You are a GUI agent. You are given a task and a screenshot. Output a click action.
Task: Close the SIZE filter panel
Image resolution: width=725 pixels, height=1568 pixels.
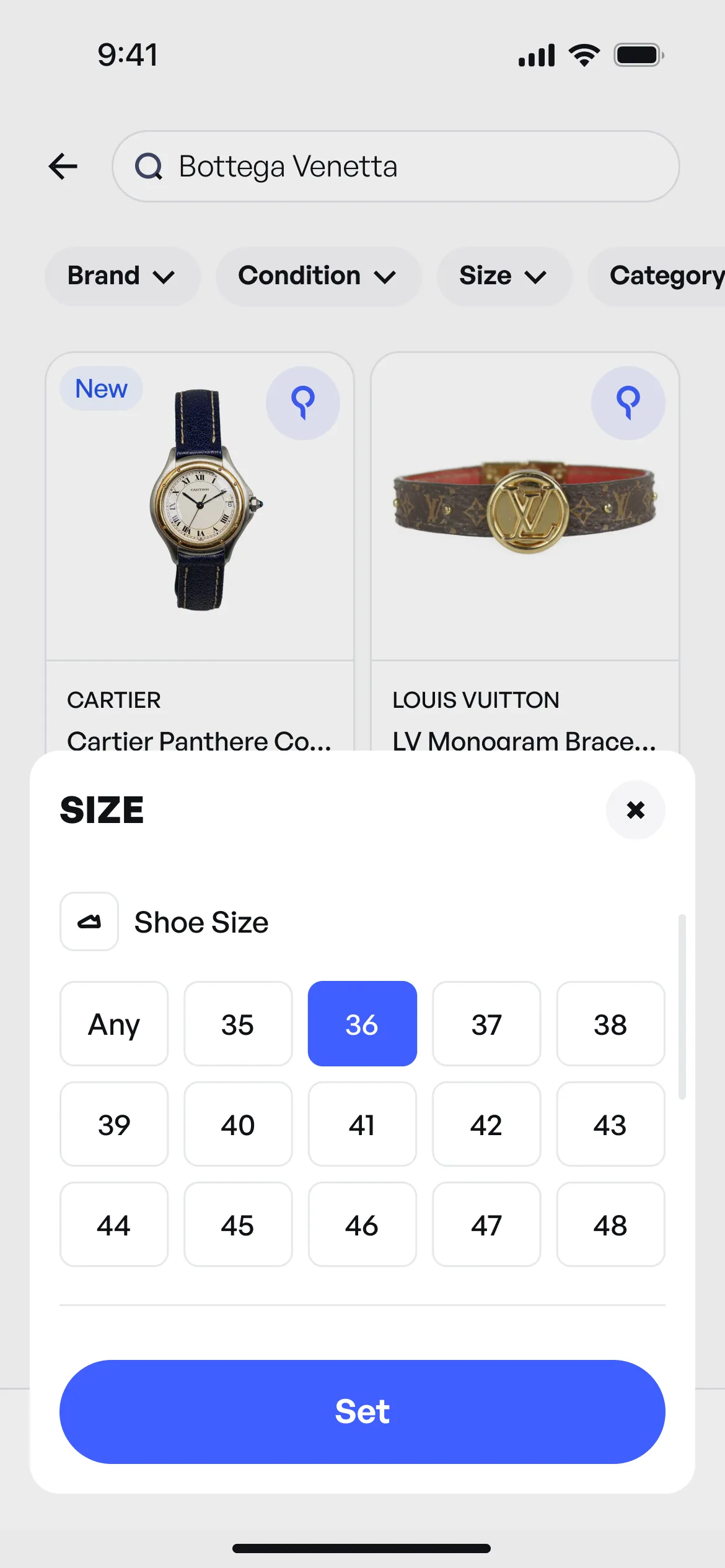636,810
